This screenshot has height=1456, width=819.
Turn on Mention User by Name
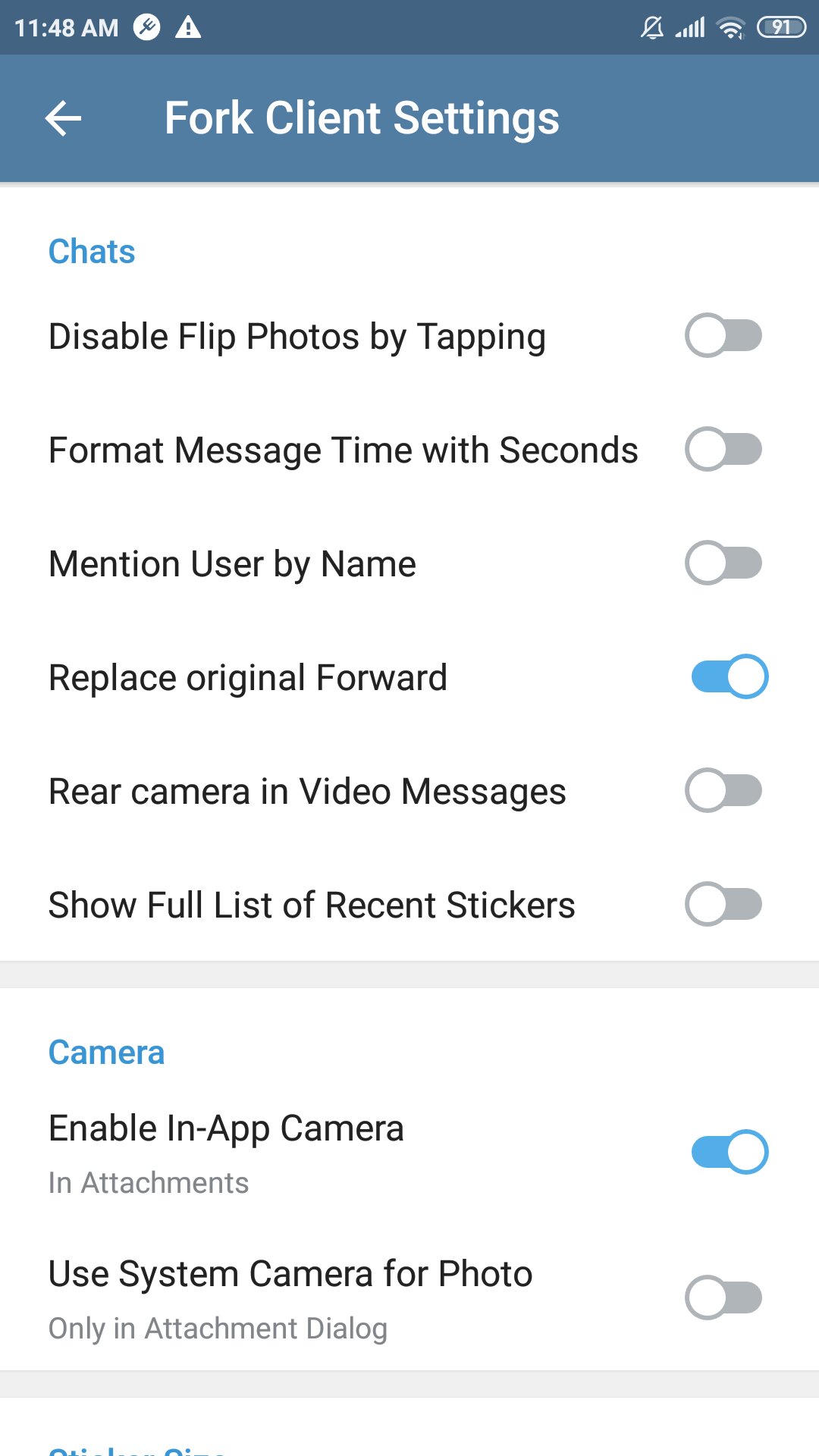pos(723,563)
